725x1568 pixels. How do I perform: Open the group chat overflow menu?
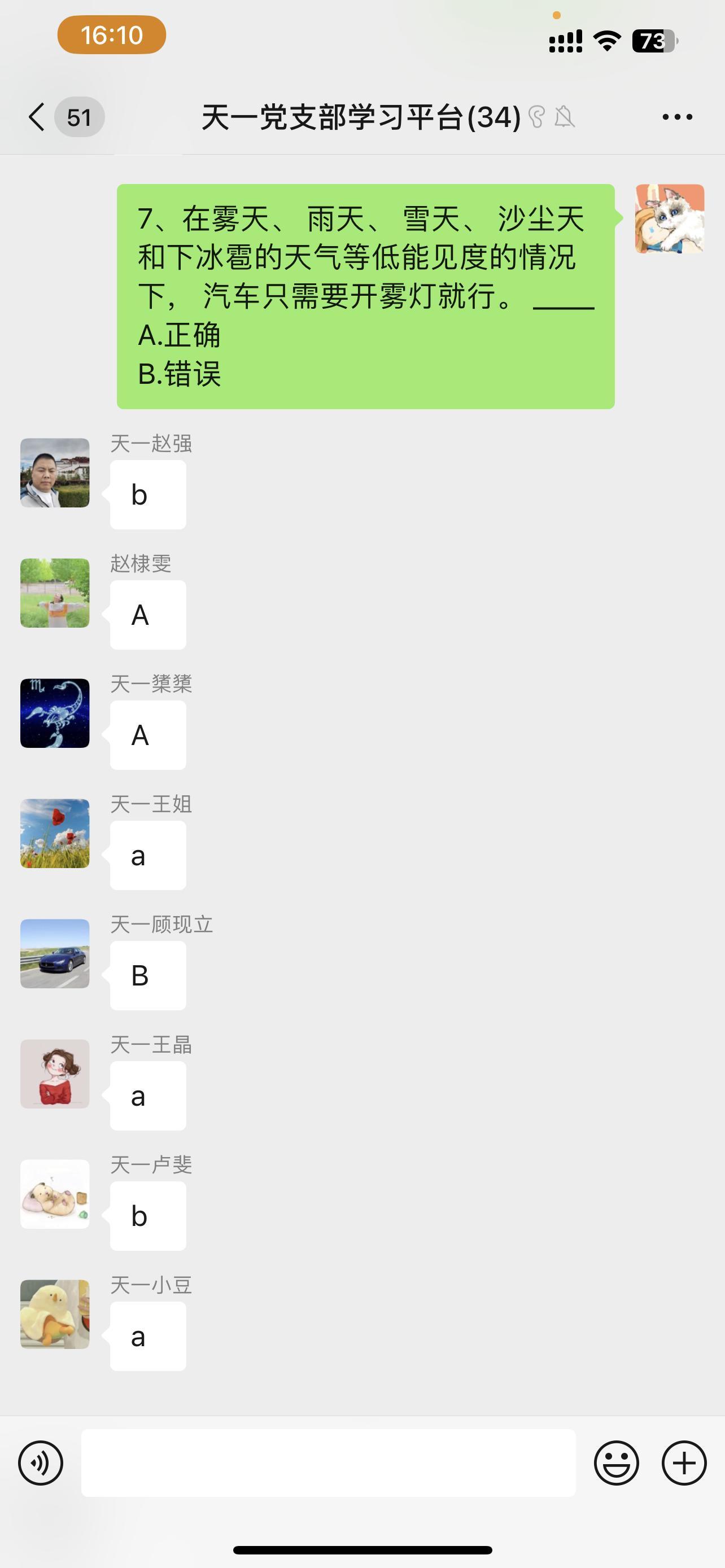pyautogui.click(x=677, y=117)
